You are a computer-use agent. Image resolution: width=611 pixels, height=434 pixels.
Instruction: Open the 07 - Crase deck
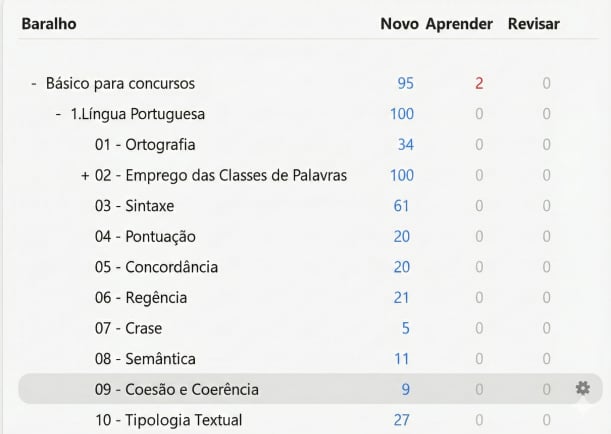pos(128,328)
